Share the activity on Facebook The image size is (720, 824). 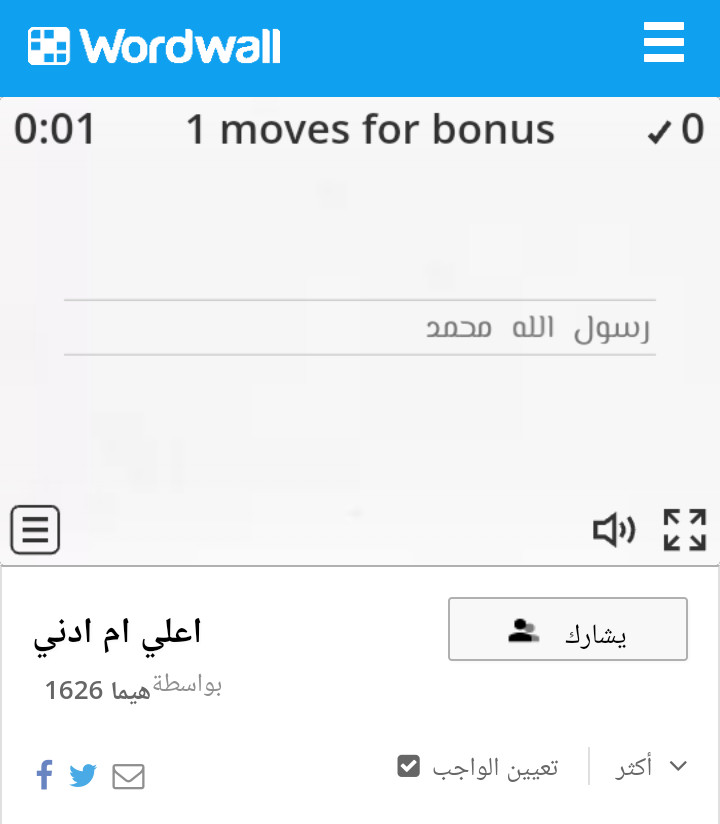(44, 775)
